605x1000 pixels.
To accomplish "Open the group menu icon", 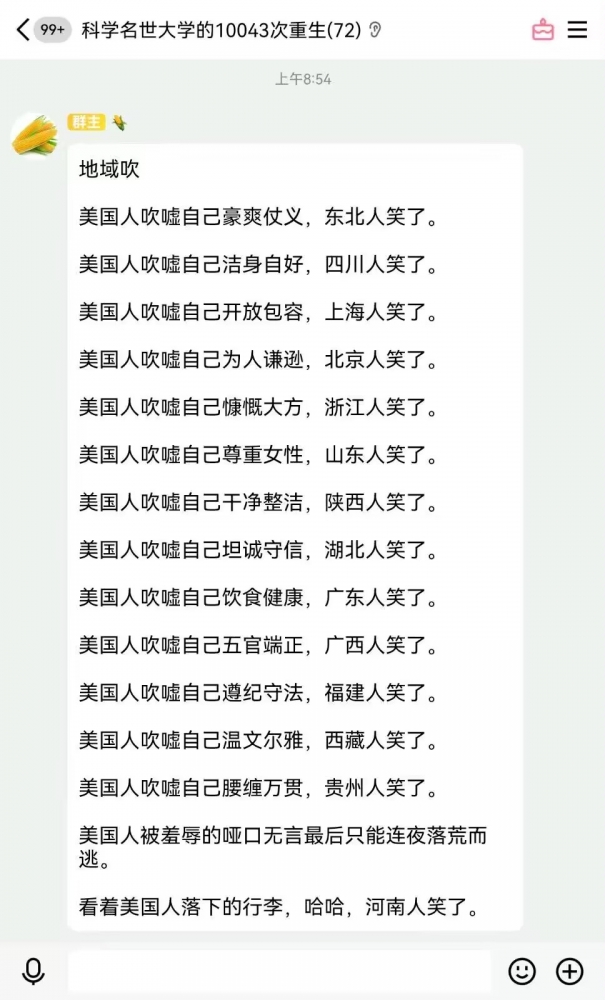I will 577,30.
